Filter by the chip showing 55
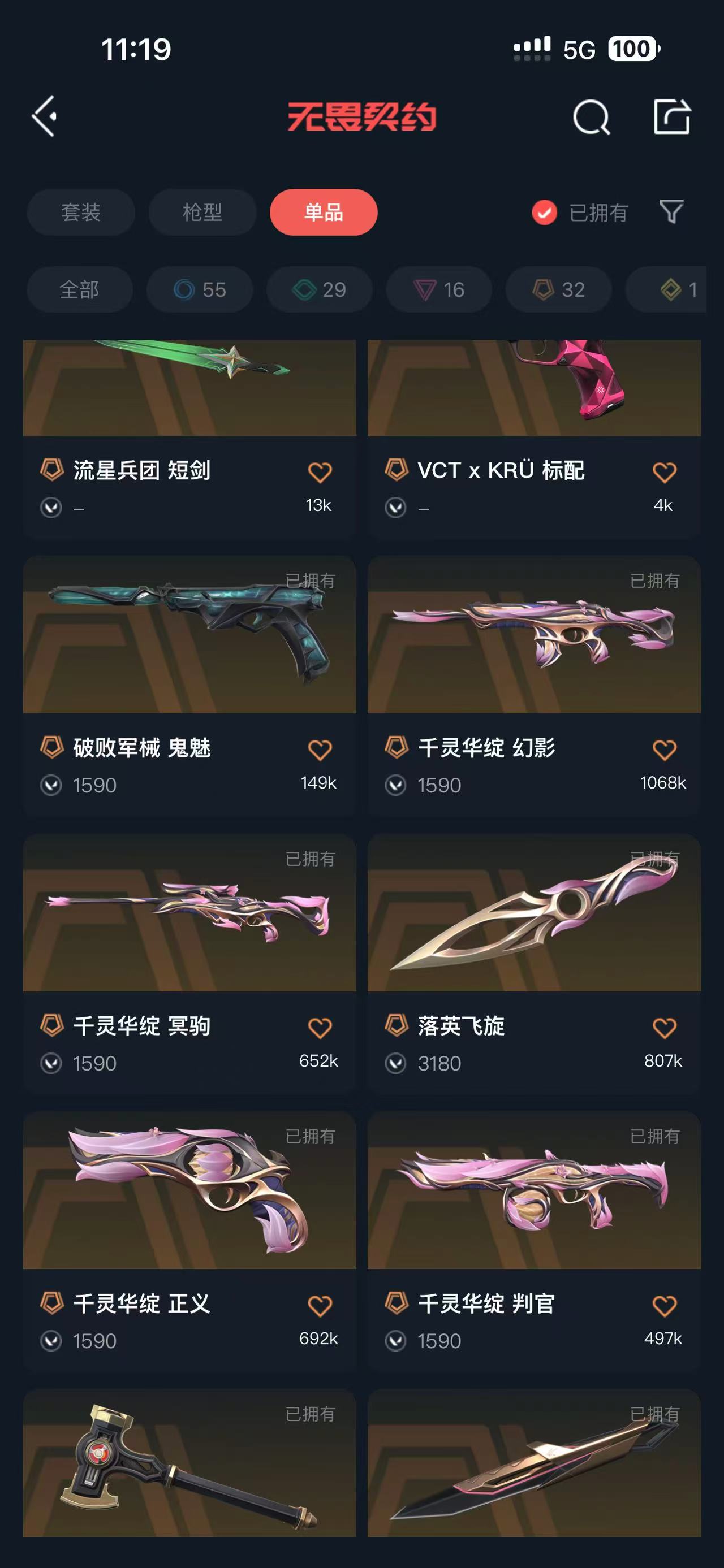The image size is (724, 1568). (x=200, y=290)
